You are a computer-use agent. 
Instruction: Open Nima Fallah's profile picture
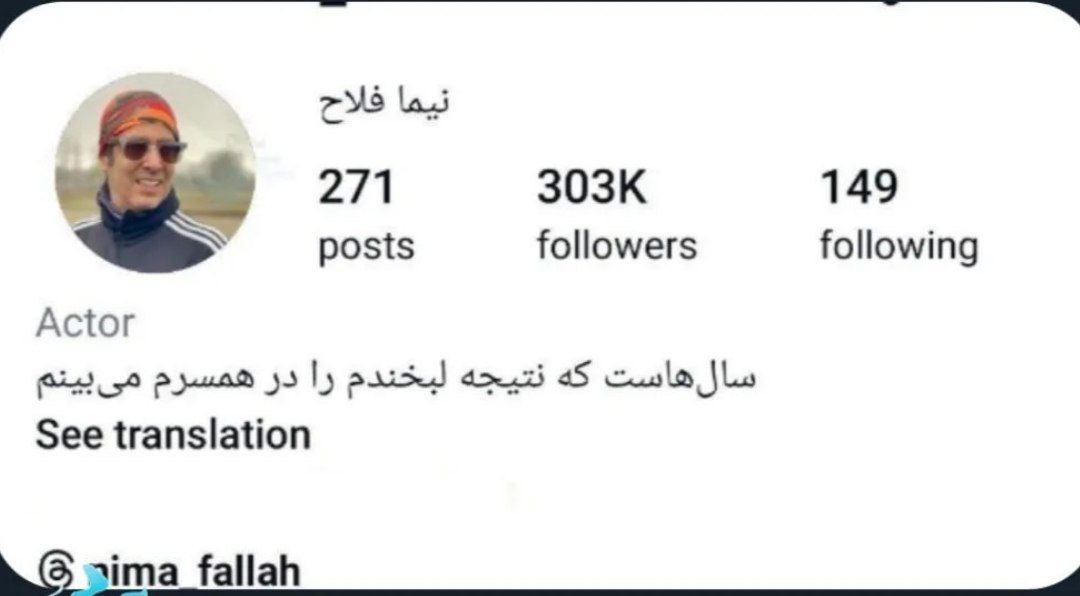154,173
